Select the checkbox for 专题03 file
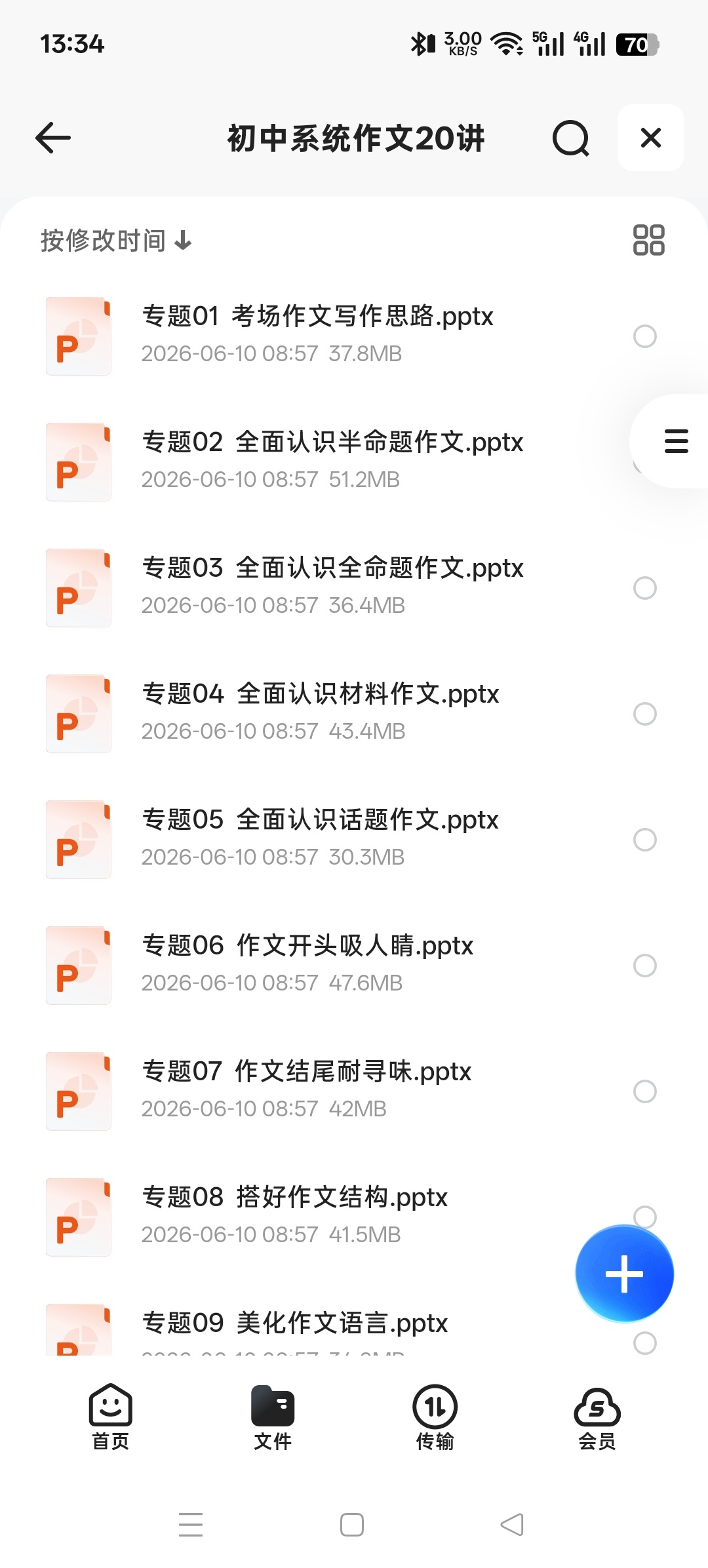The height and width of the screenshot is (1568, 708). [x=645, y=588]
